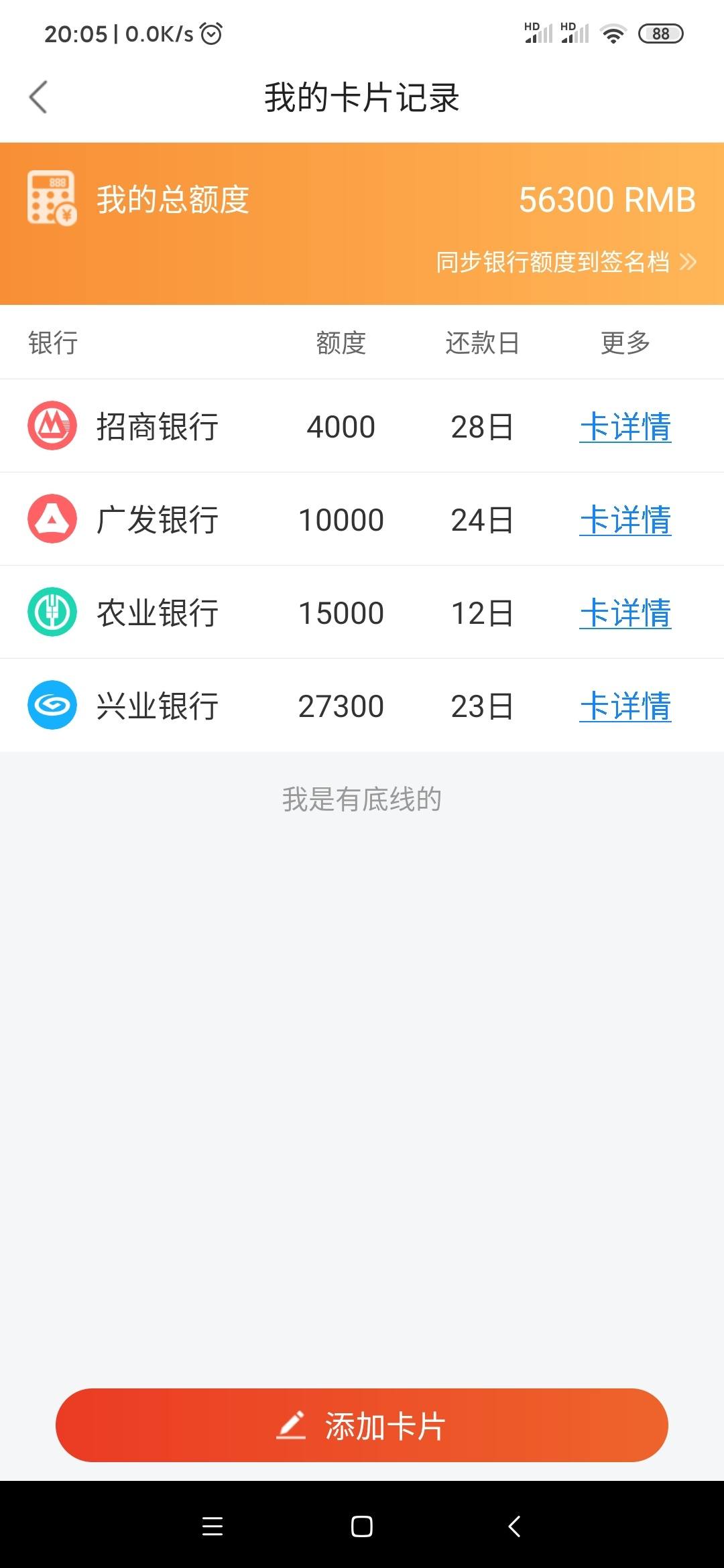Viewport: 724px width, 1568px height.
Task: Select the 广发银行 bank logo
Action: point(52,519)
